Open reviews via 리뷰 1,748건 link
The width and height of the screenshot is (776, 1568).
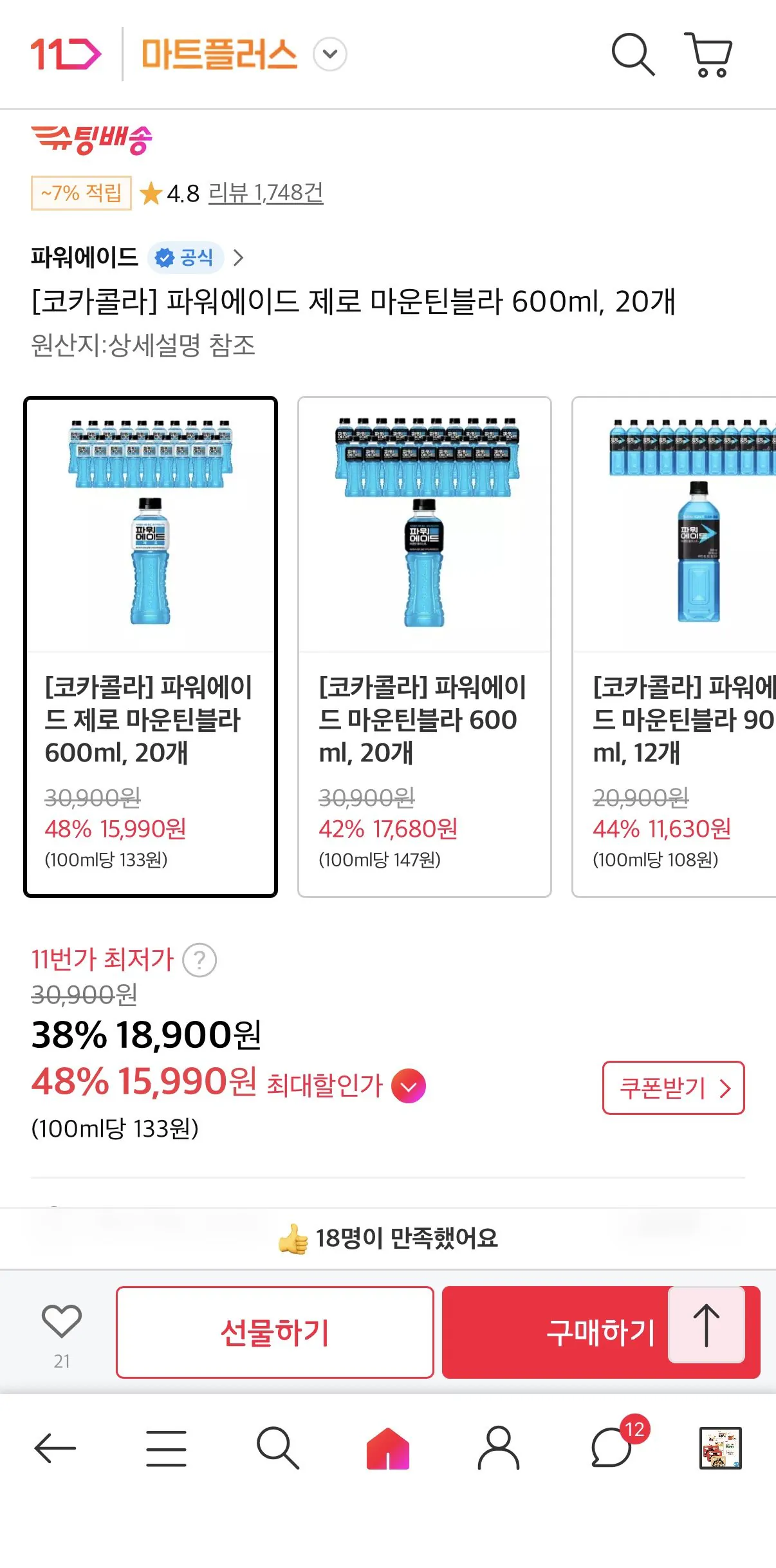point(266,194)
